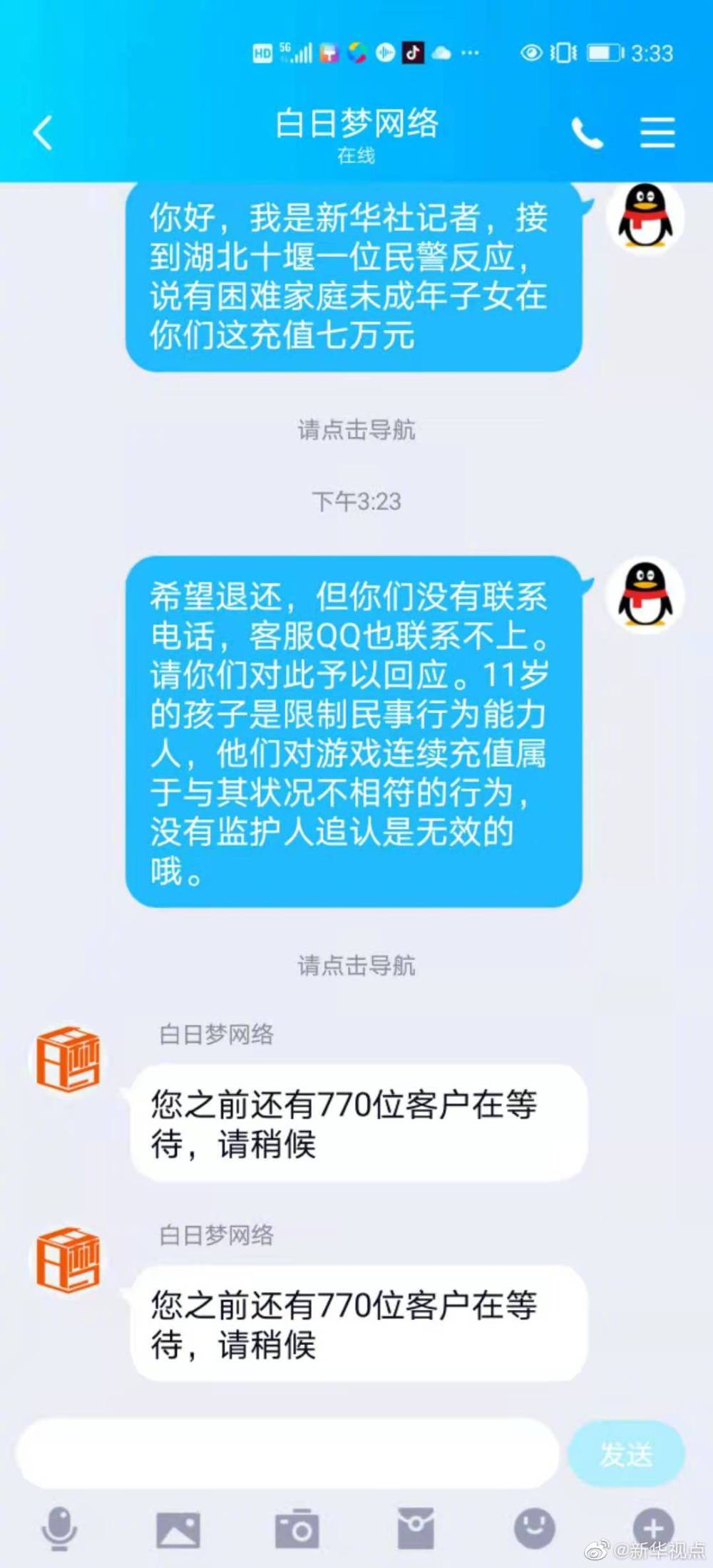The image size is (713, 1568).
Task: Open the photo gallery picker
Action: point(178,1528)
